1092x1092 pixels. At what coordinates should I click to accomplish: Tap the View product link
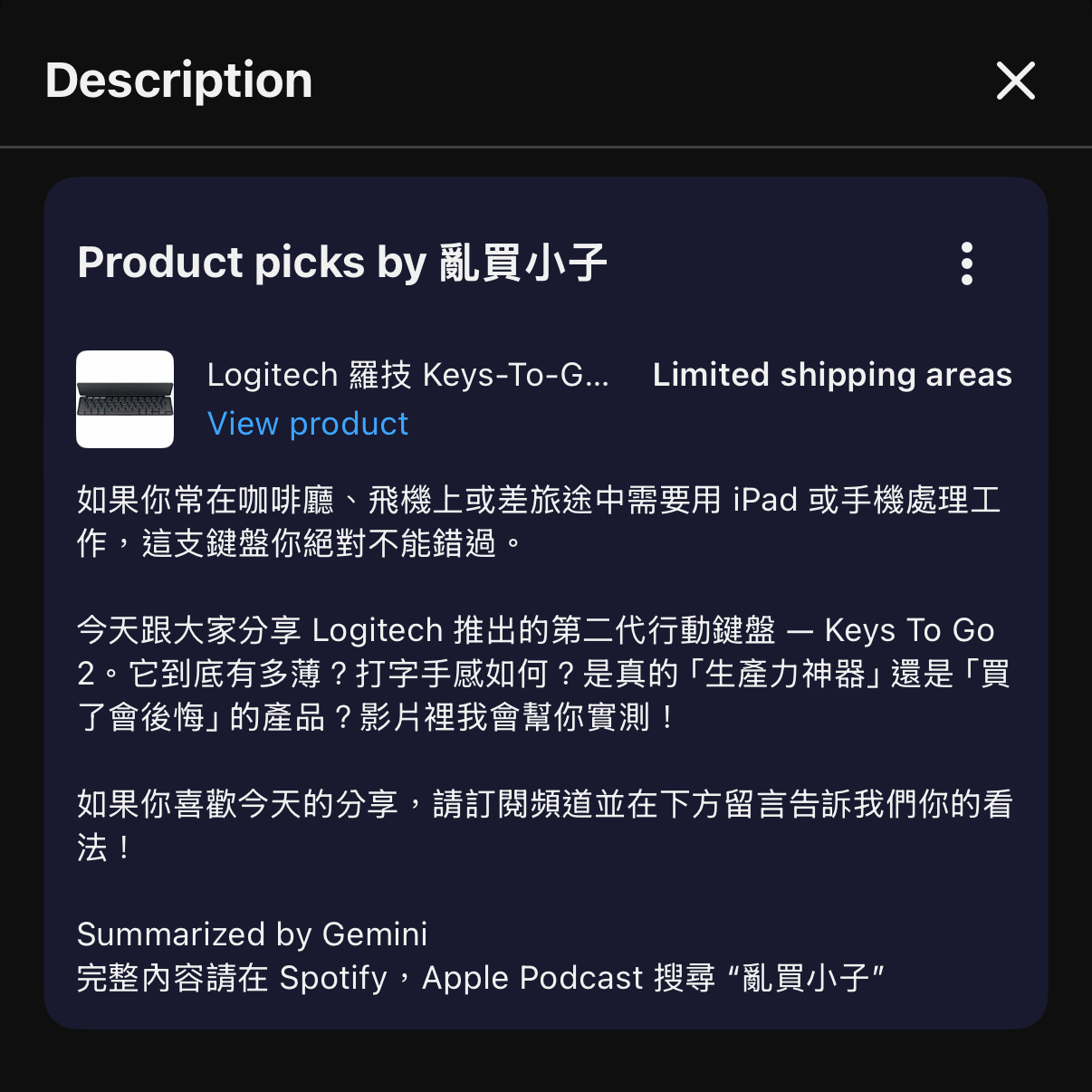[308, 424]
